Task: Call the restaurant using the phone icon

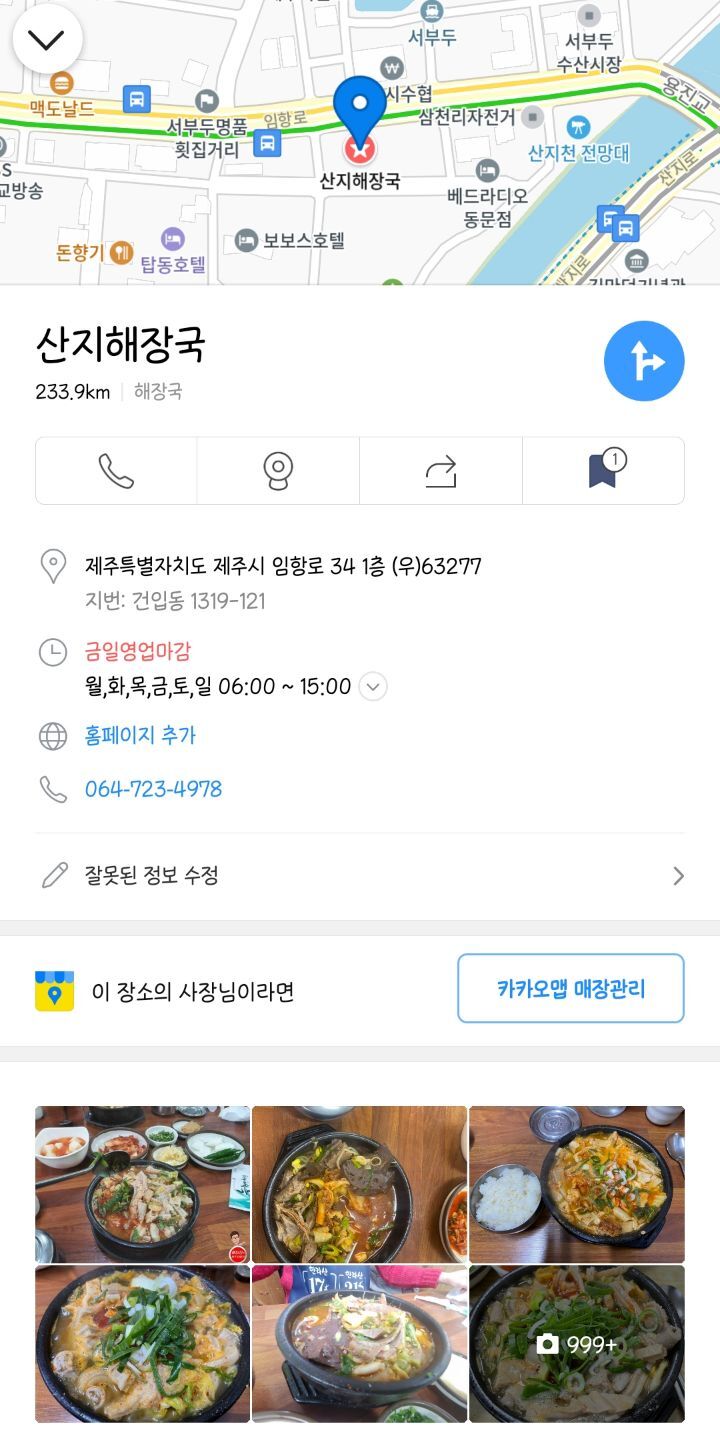Action: click(116, 470)
